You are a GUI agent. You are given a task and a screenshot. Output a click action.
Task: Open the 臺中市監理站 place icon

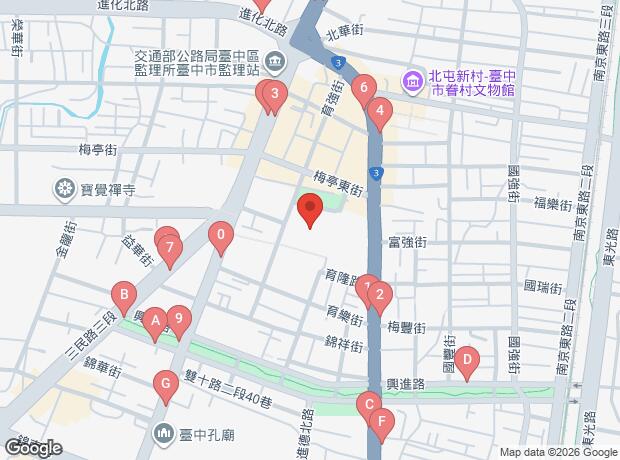coord(275,65)
